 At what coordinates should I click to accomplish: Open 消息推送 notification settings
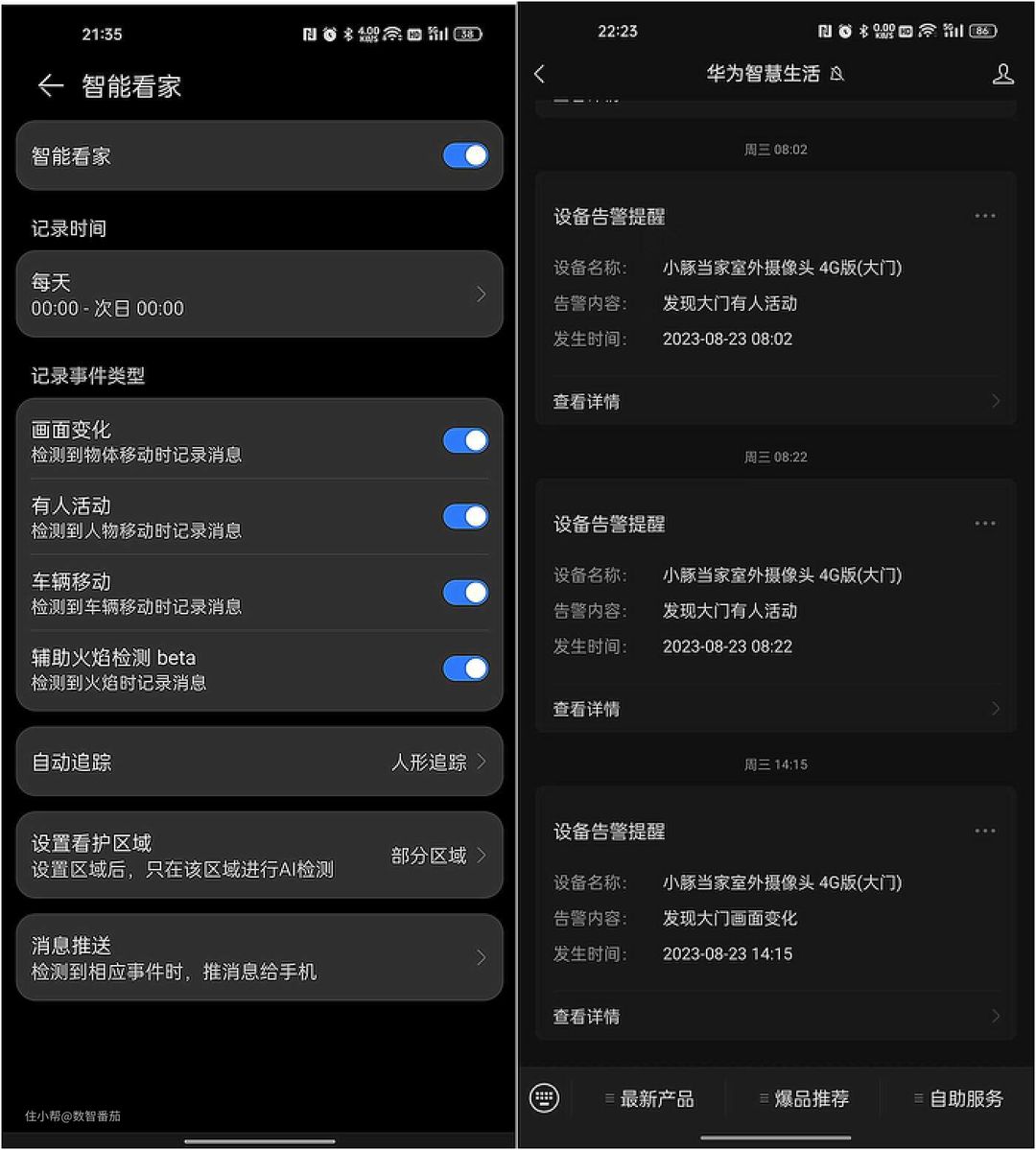point(259,958)
